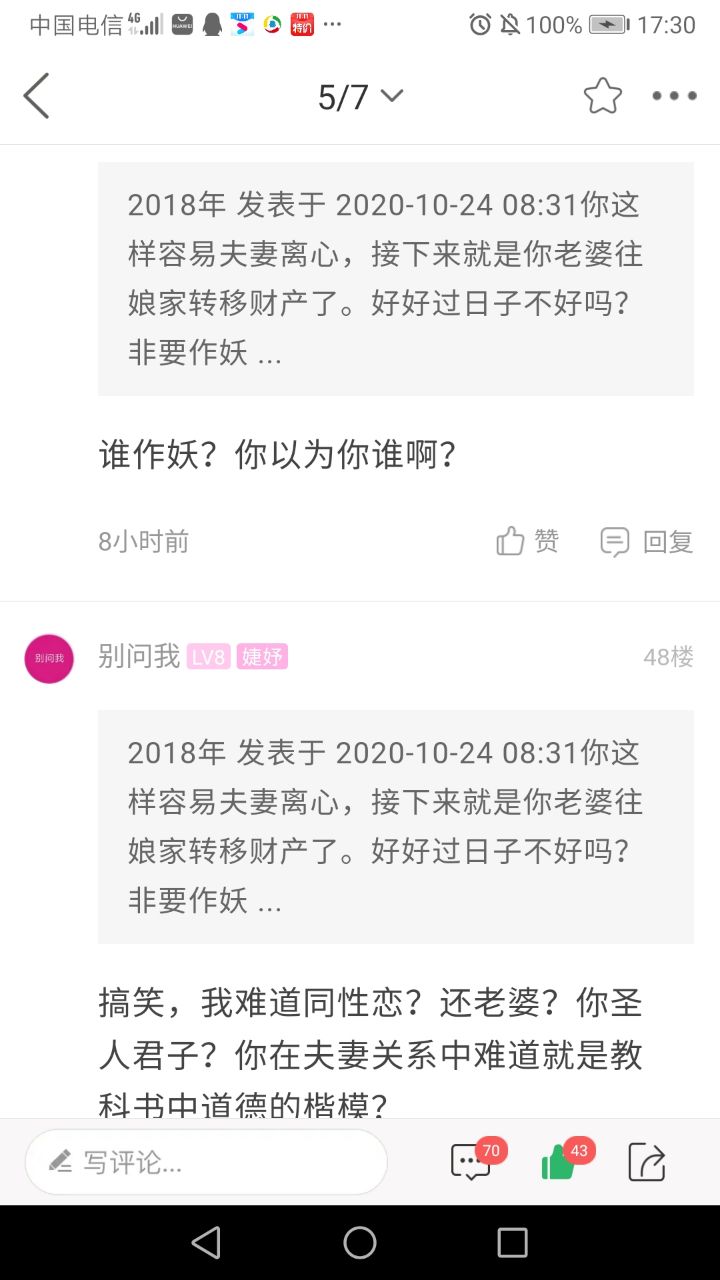The image size is (720, 1280).
Task: Open 别问我's profile avatar
Action: coord(49,658)
